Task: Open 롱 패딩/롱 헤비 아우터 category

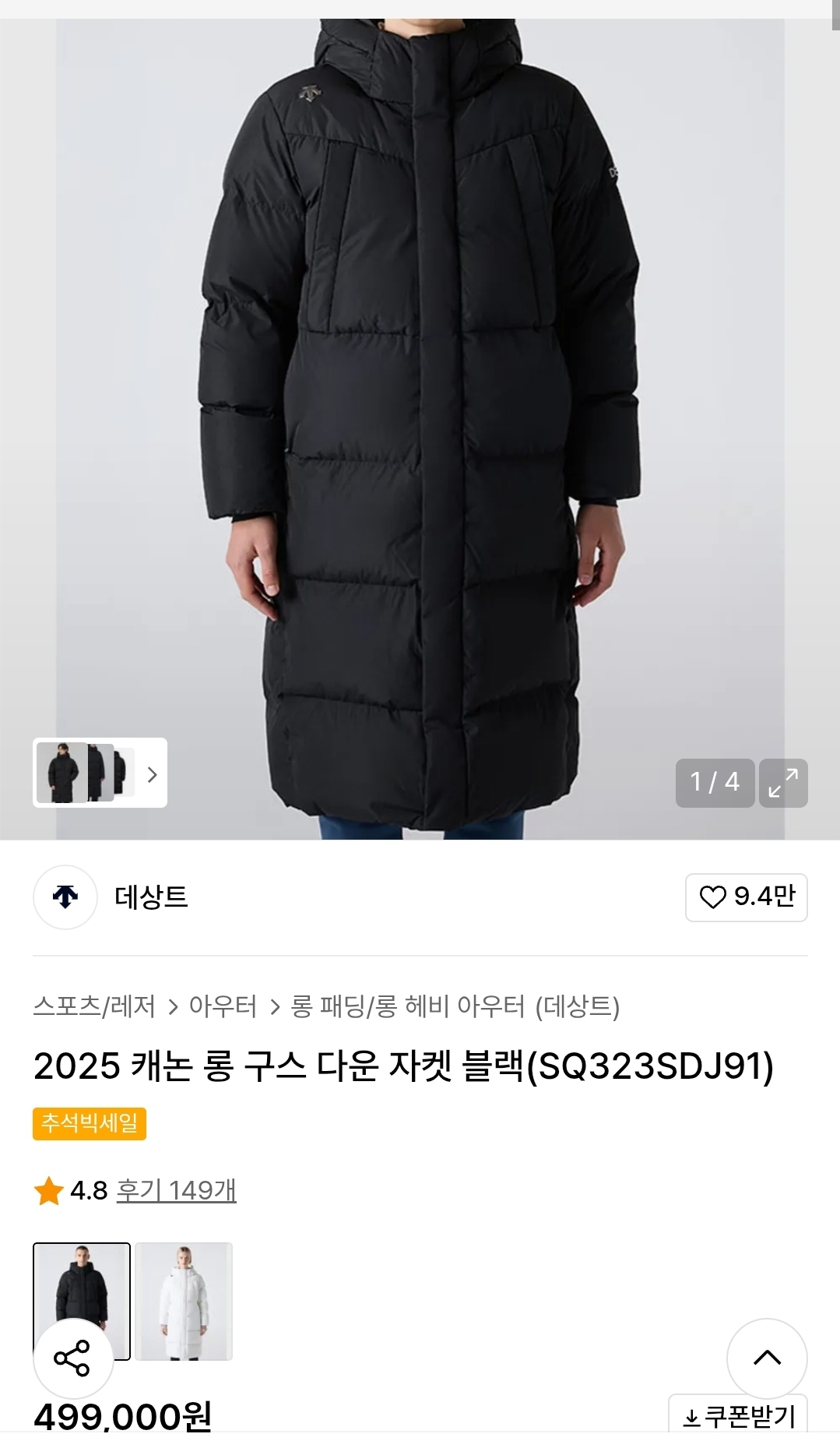Action: click(455, 1006)
